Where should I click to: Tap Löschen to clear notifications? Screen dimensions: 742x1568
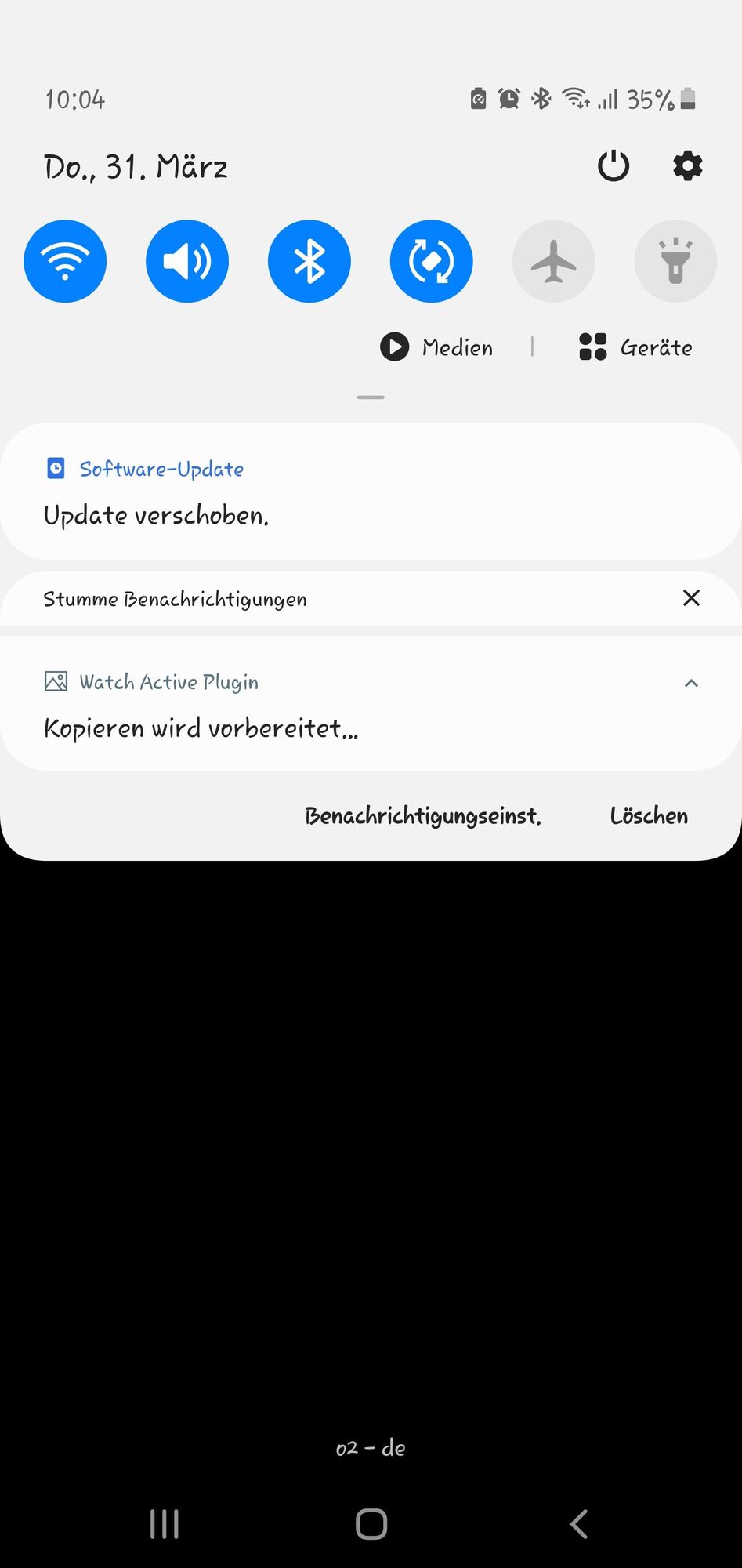(x=649, y=816)
